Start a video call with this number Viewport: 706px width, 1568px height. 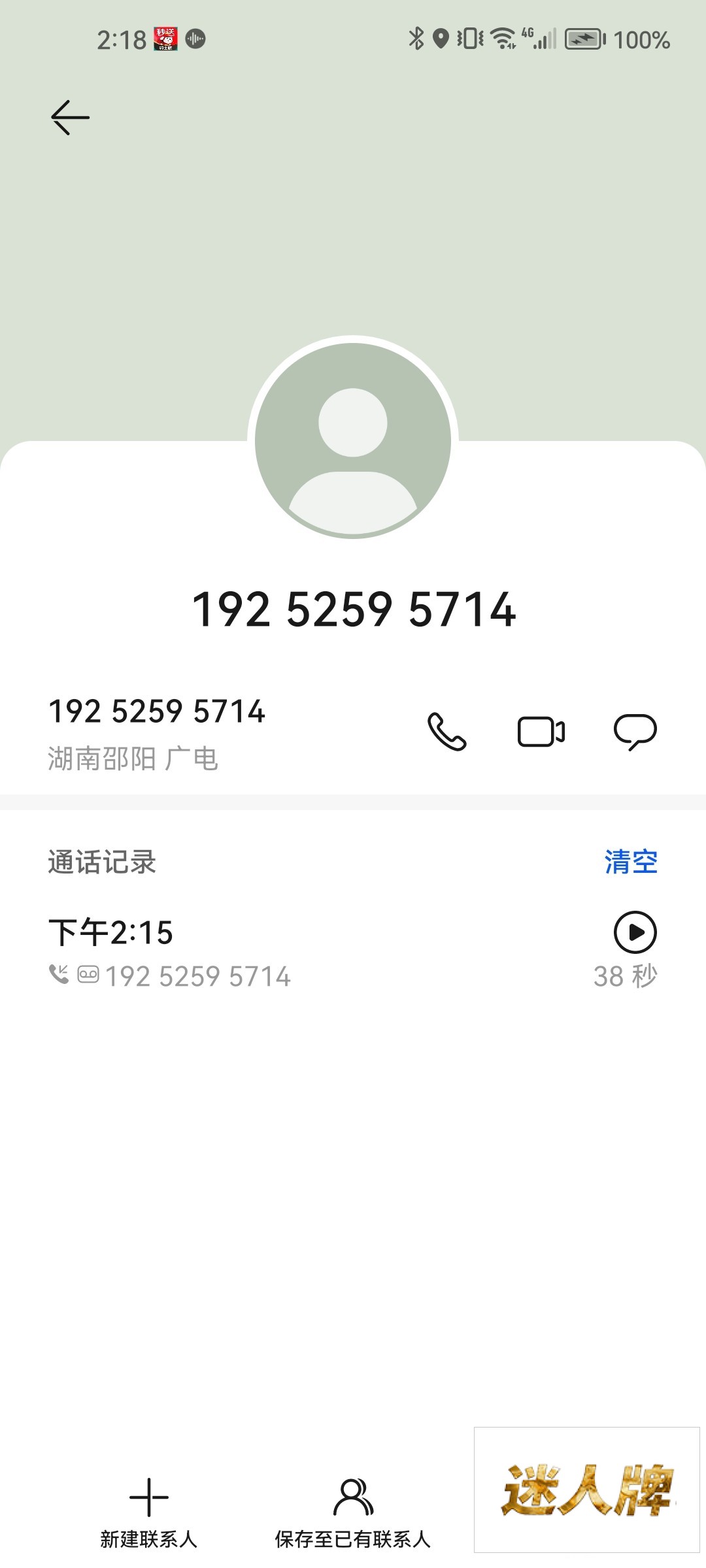[541, 731]
